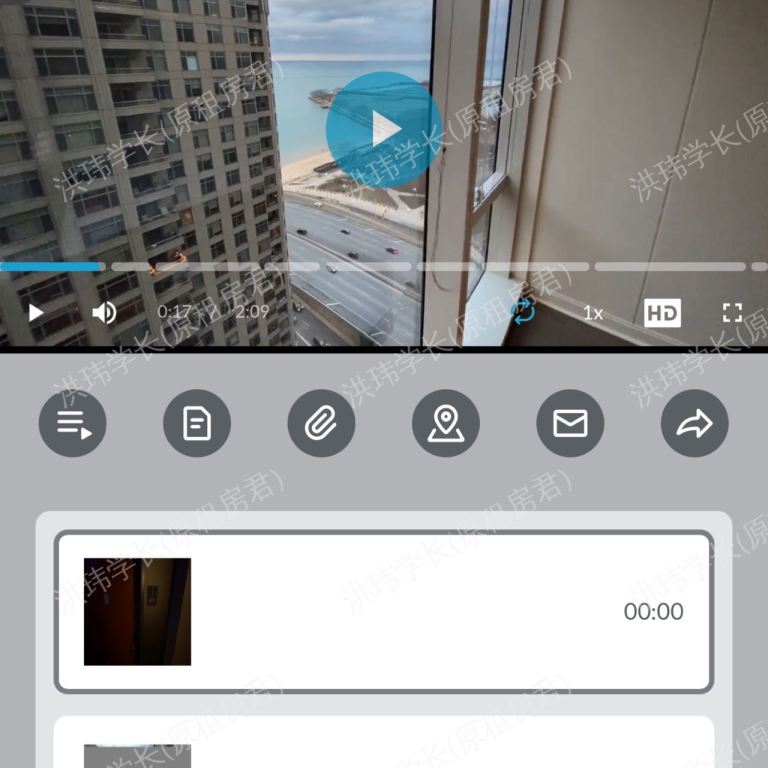Open the map location icon
The height and width of the screenshot is (768, 768).
pyautogui.click(x=446, y=424)
